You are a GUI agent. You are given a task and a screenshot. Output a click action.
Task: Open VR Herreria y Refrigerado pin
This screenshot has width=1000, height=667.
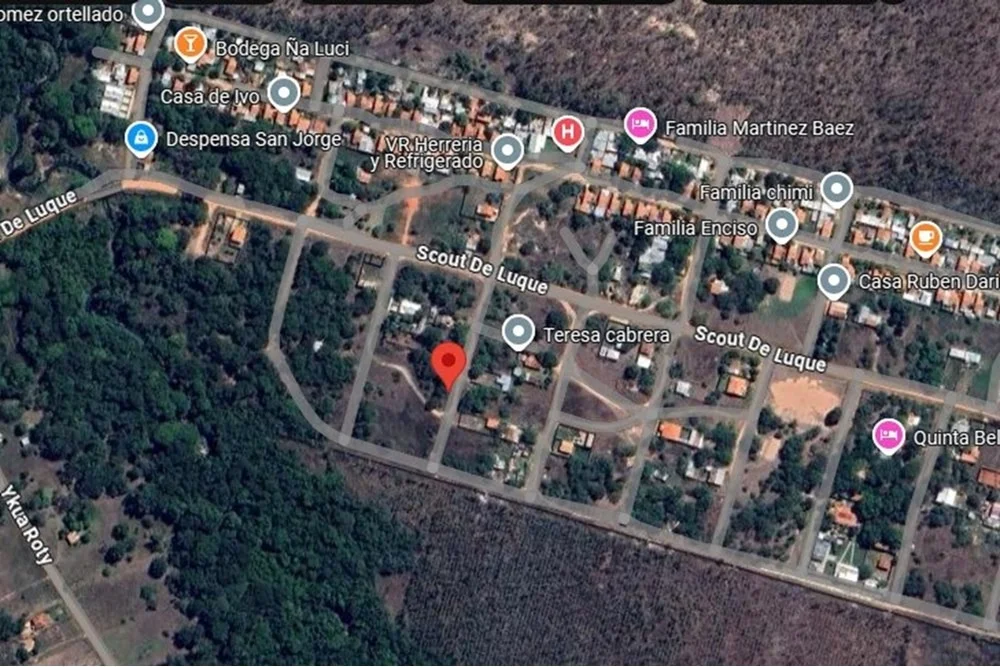(x=507, y=151)
